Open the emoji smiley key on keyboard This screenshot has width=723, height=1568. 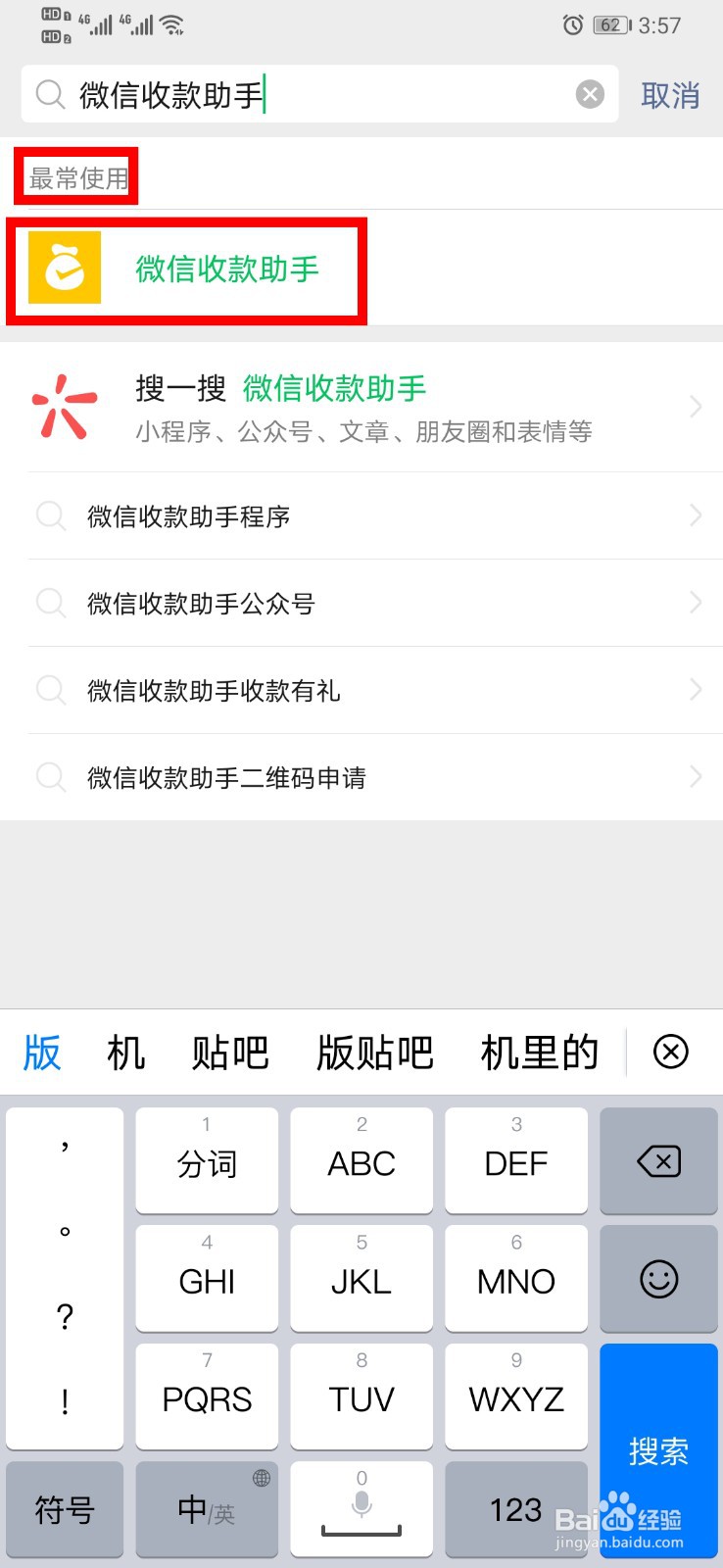pos(657,1279)
